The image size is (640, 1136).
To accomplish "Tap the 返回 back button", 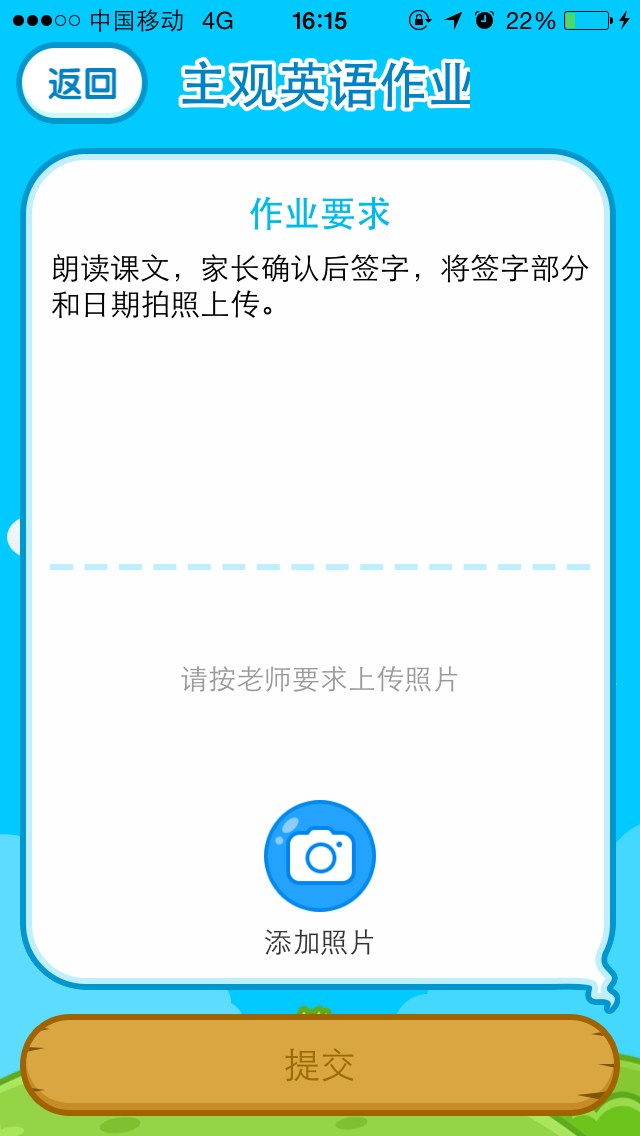I will pos(82,84).
